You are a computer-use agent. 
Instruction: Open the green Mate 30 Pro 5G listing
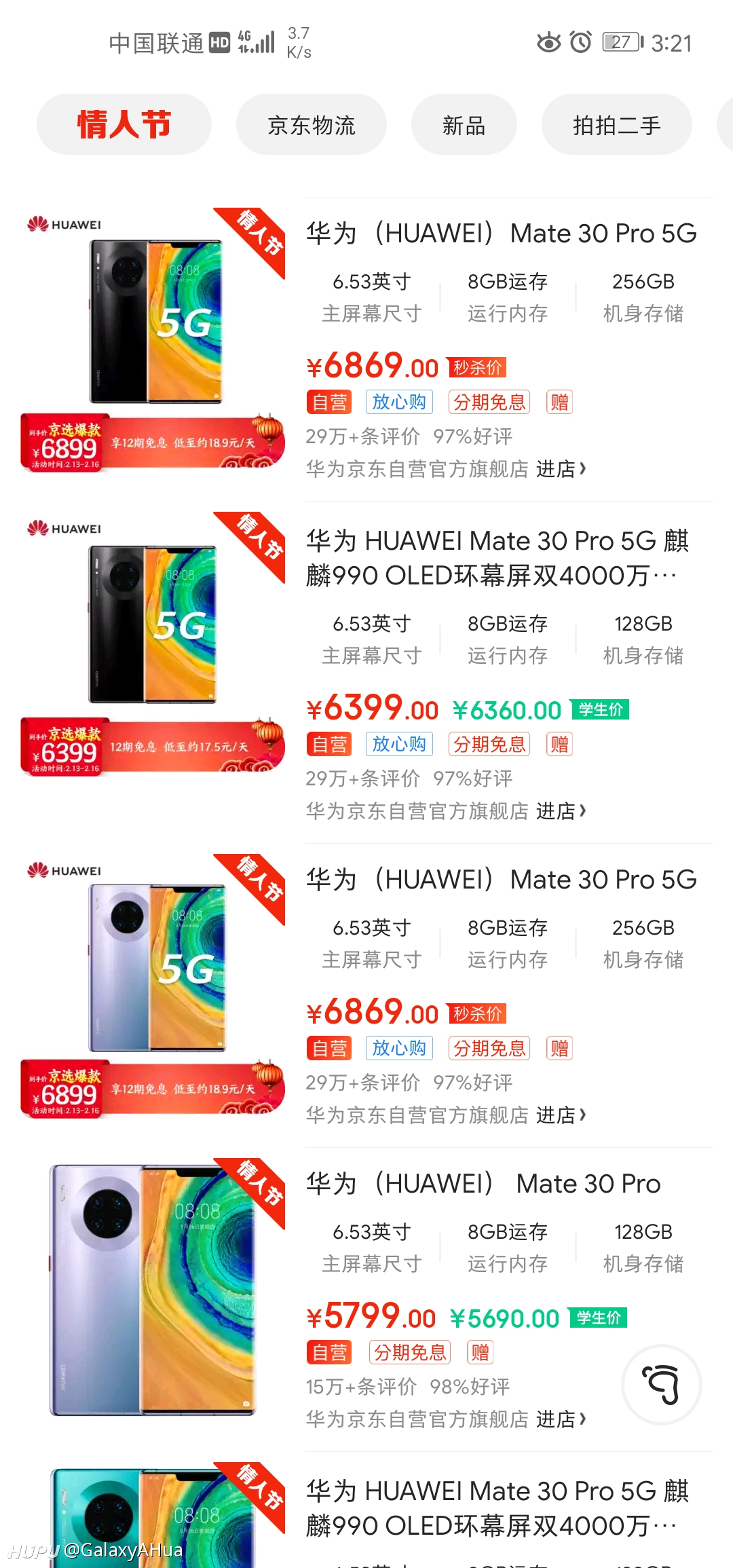click(497, 1508)
